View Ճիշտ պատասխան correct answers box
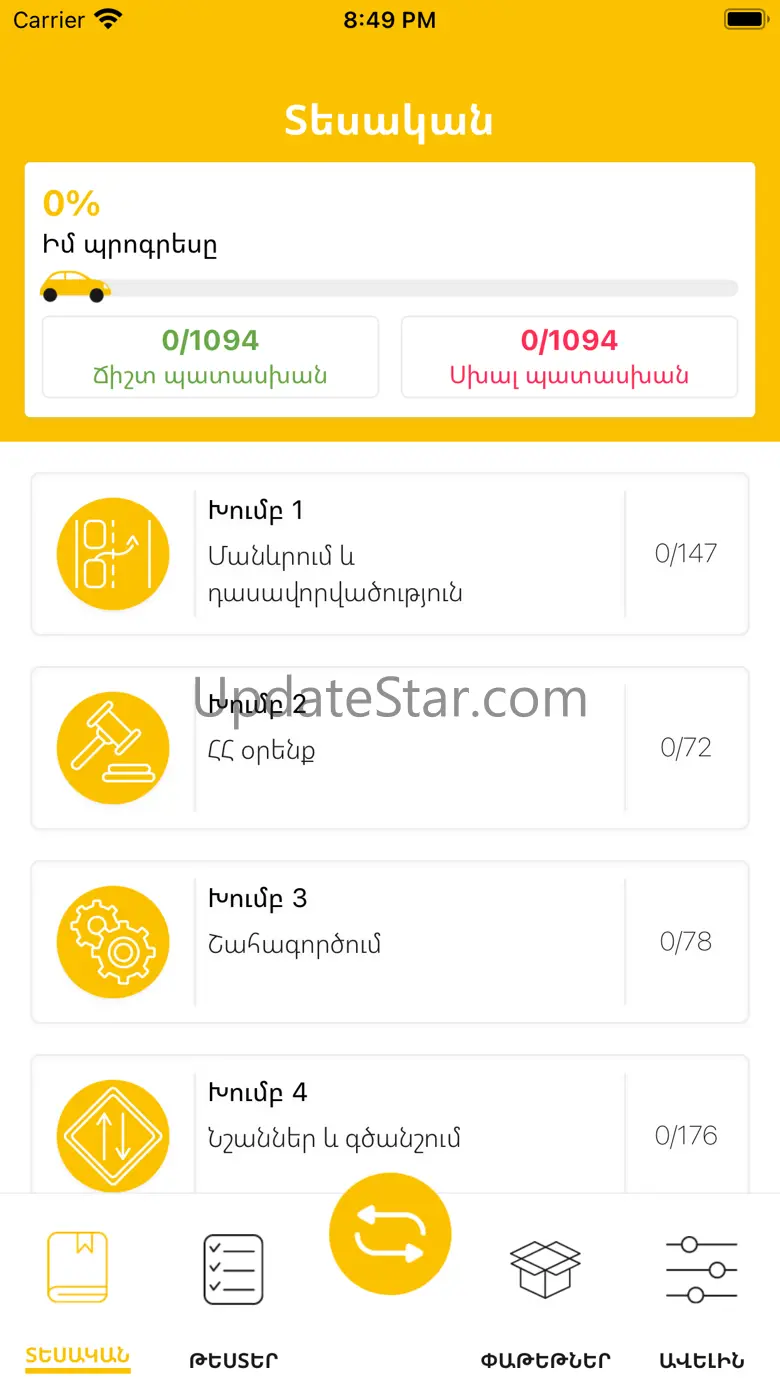This screenshot has width=780, height=1387. [x=210, y=357]
